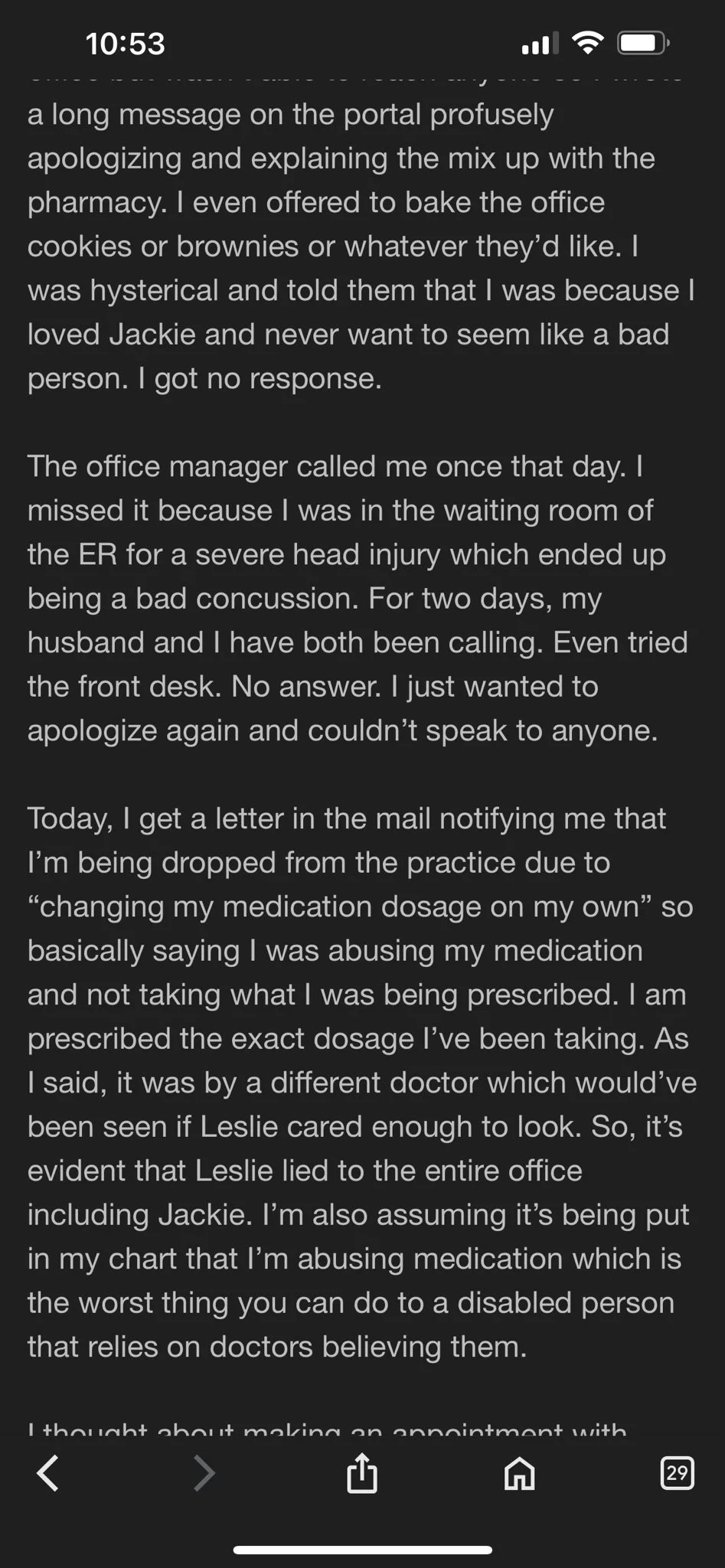Open the tab switcher showing 29 tabs
The height and width of the screenshot is (1568, 725).
(677, 1473)
